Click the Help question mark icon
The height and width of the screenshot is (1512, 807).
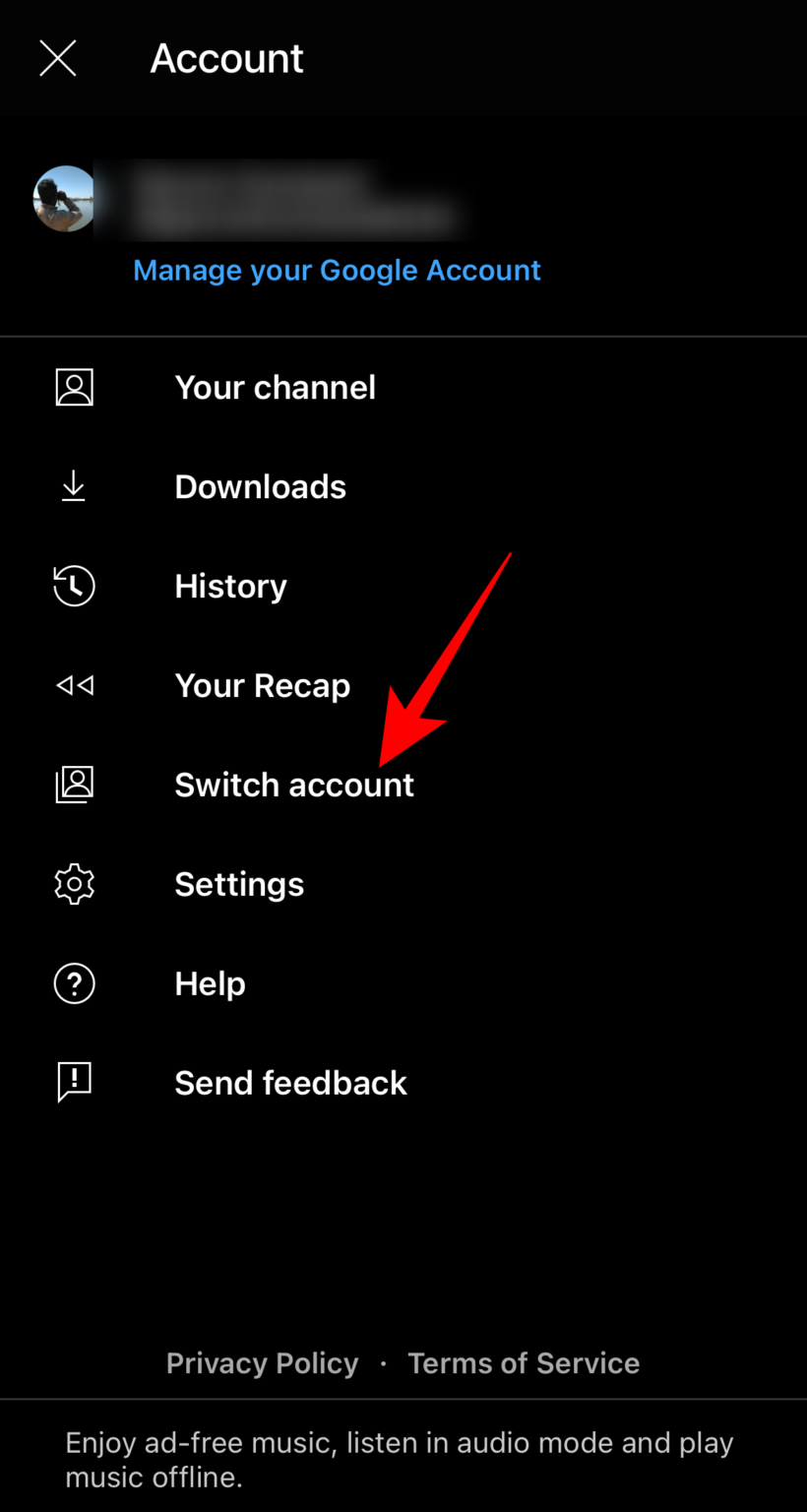[x=74, y=983]
